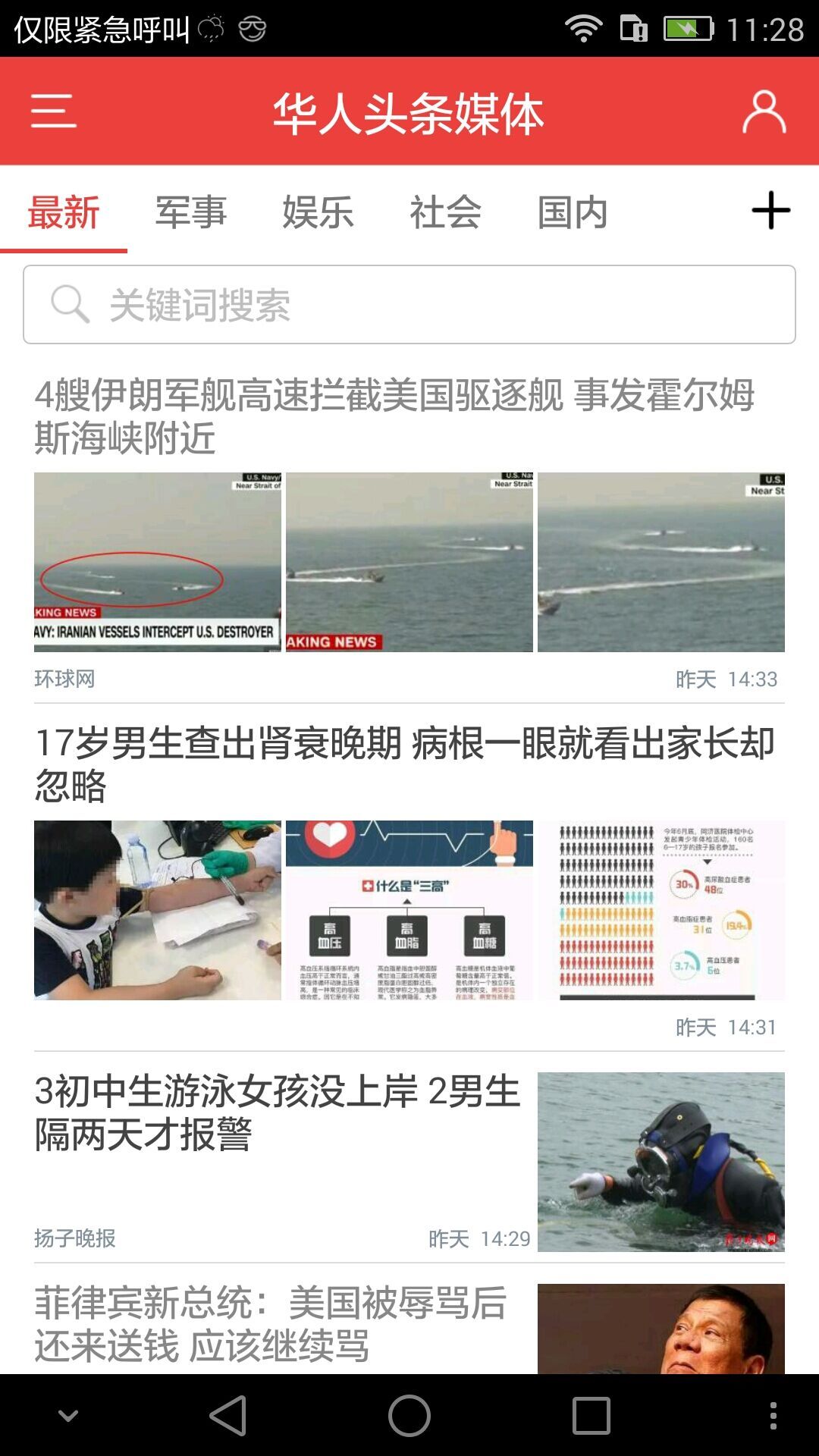This screenshot has width=819, height=1456.
Task: Open article 17岁男生查出肾衰晚期
Action: pos(405,764)
